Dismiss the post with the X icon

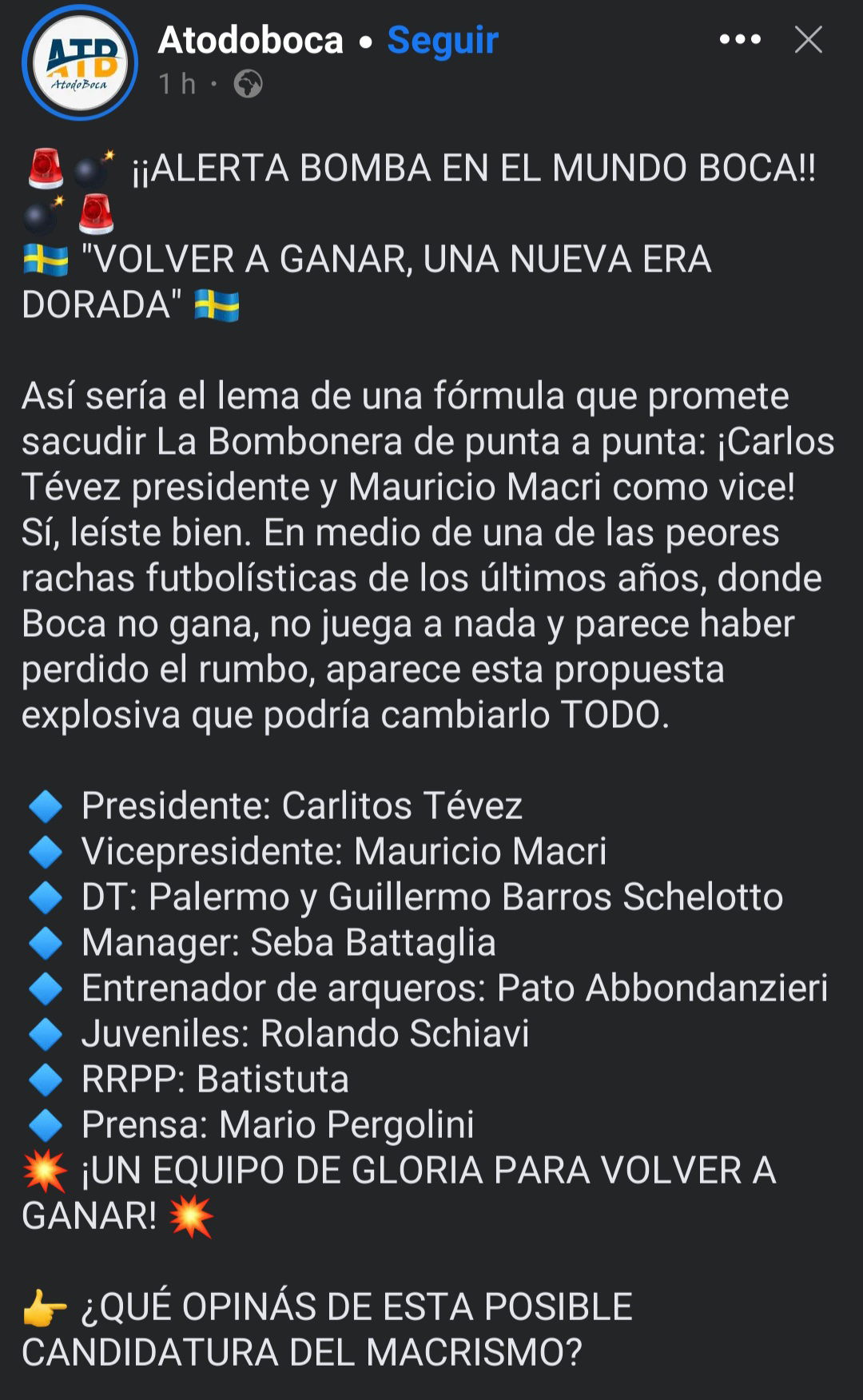808,39
